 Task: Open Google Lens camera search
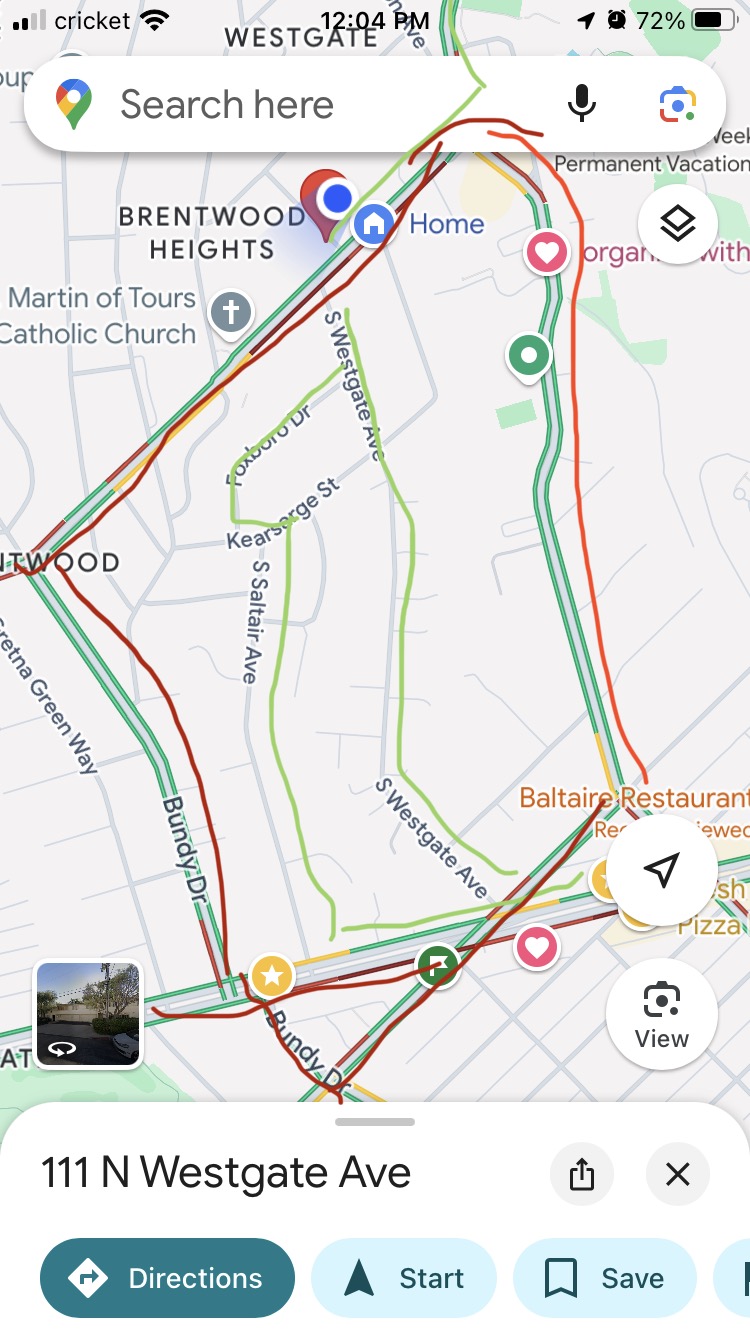tap(677, 104)
